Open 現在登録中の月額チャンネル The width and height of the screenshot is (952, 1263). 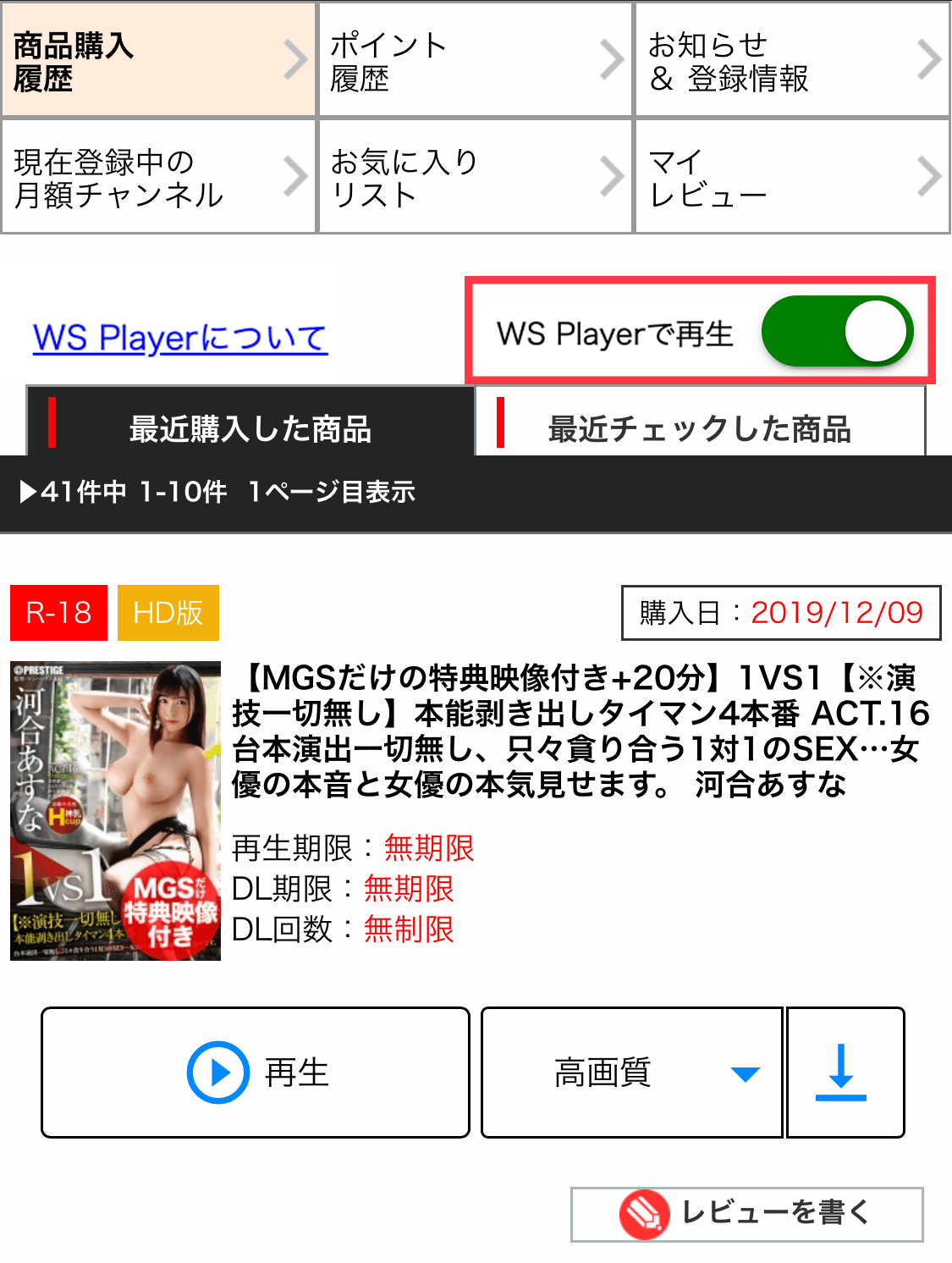click(158, 177)
